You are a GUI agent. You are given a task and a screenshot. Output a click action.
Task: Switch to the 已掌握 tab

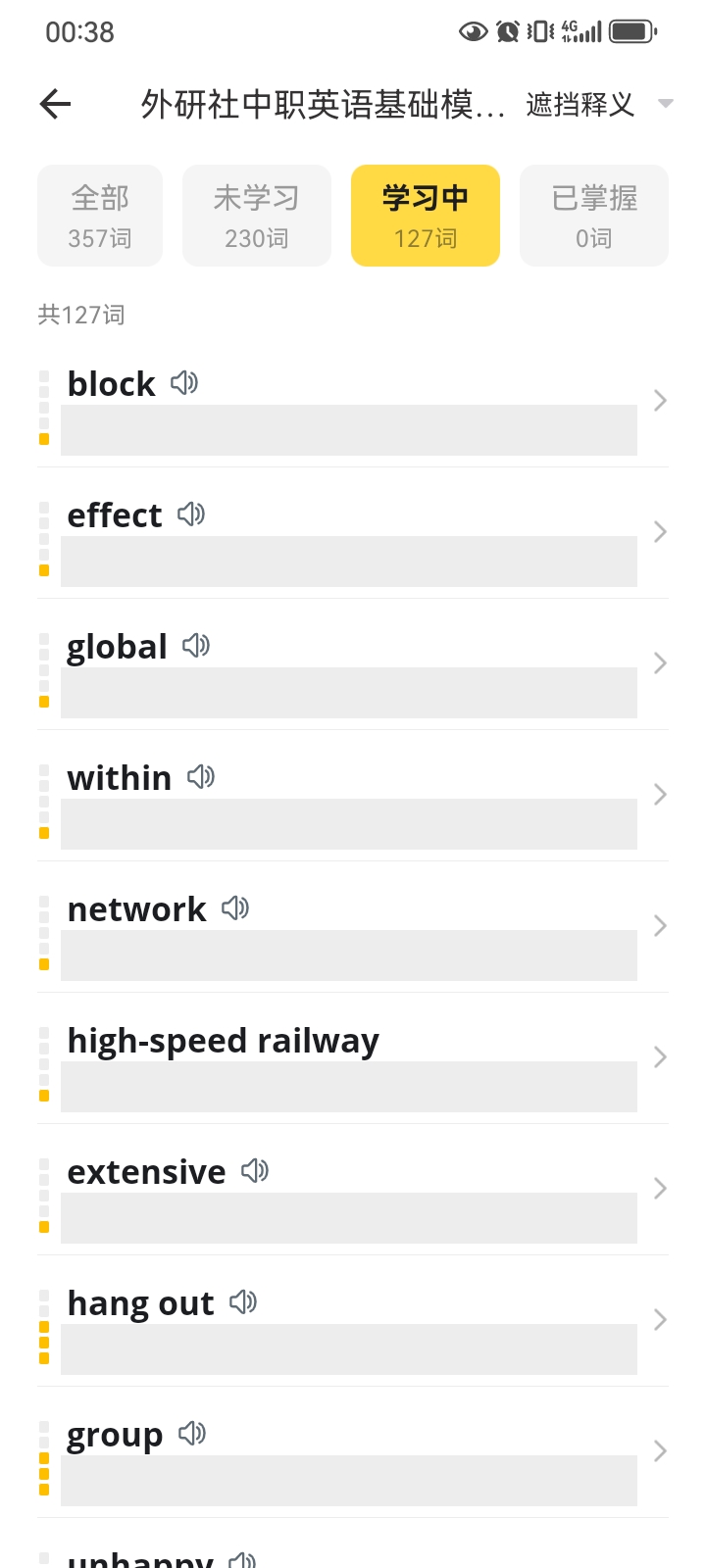point(594,216)
